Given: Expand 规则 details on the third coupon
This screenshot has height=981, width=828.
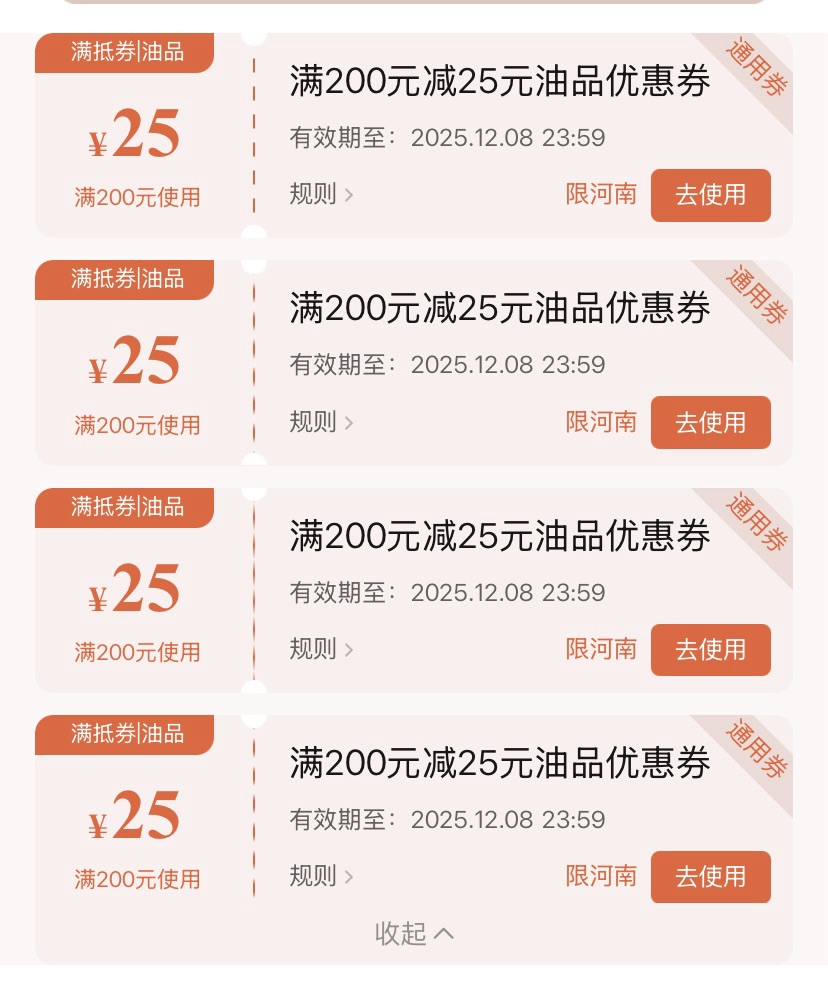Looking at the screenshot, I should point(316,649).
